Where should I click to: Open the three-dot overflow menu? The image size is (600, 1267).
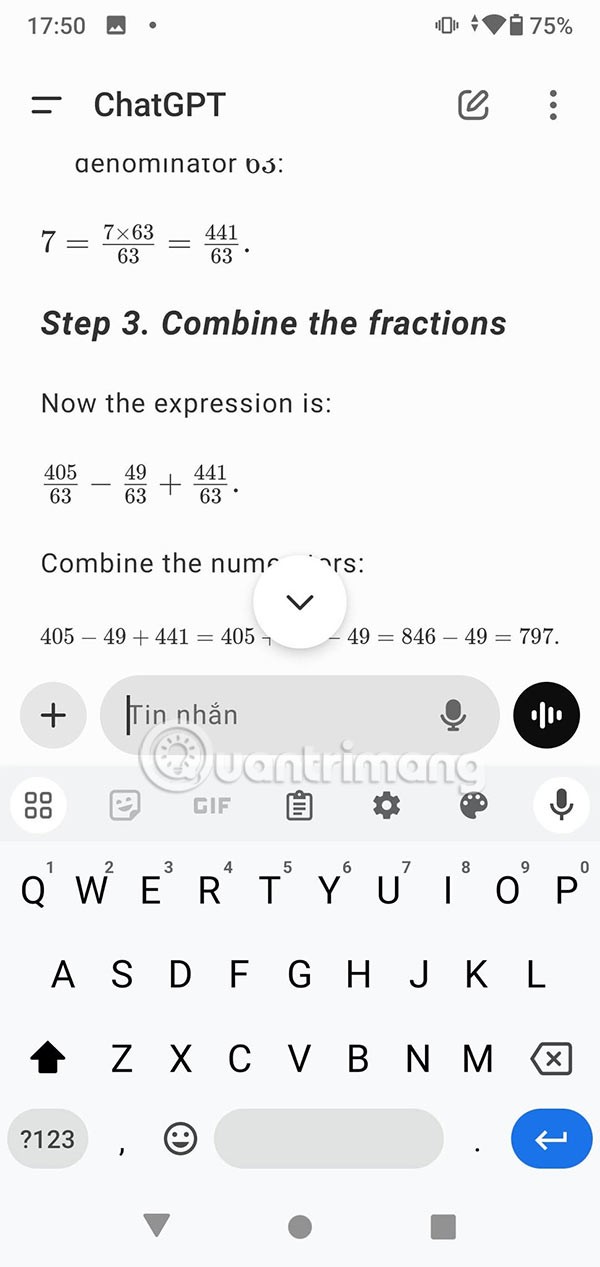[553, 105]
